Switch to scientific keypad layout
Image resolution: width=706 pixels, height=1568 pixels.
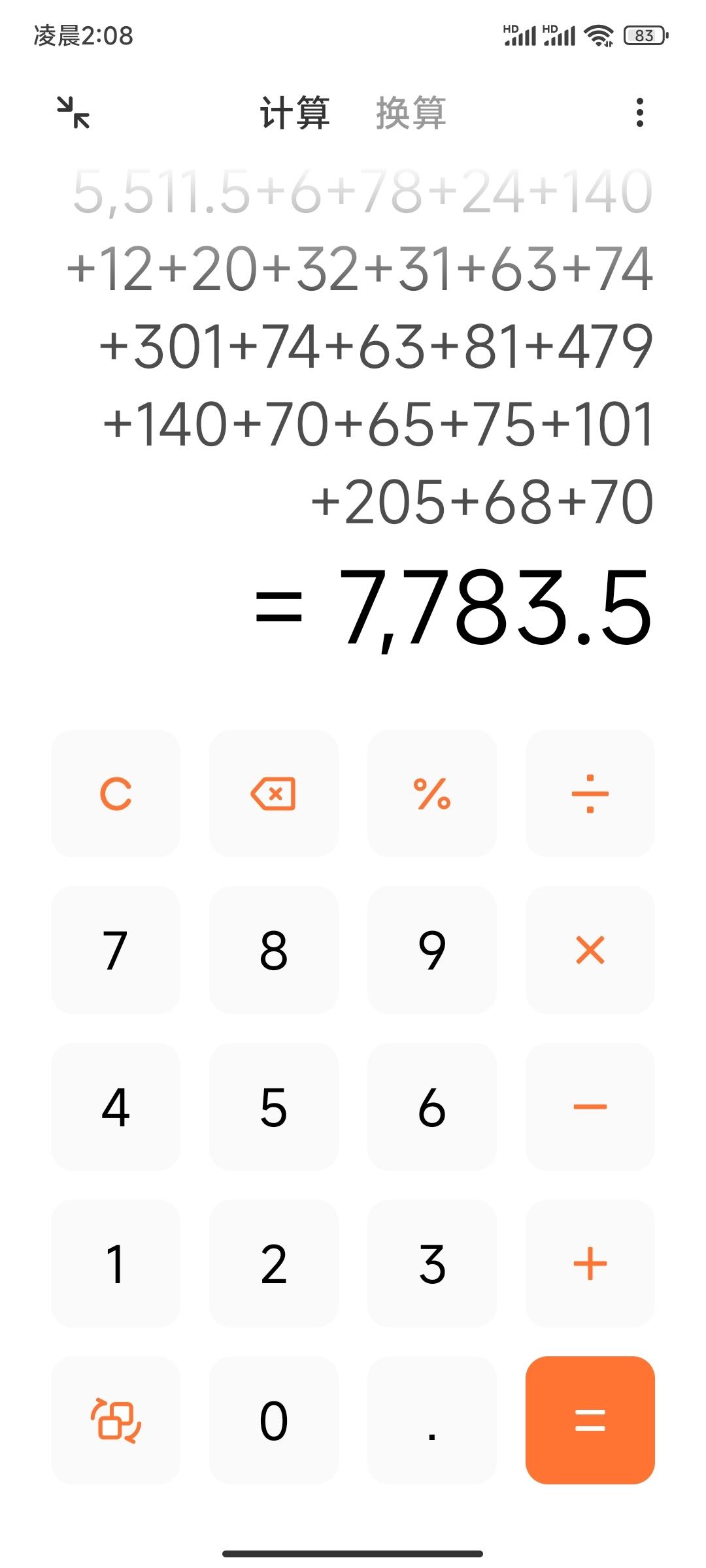(x=116, y=1420)
